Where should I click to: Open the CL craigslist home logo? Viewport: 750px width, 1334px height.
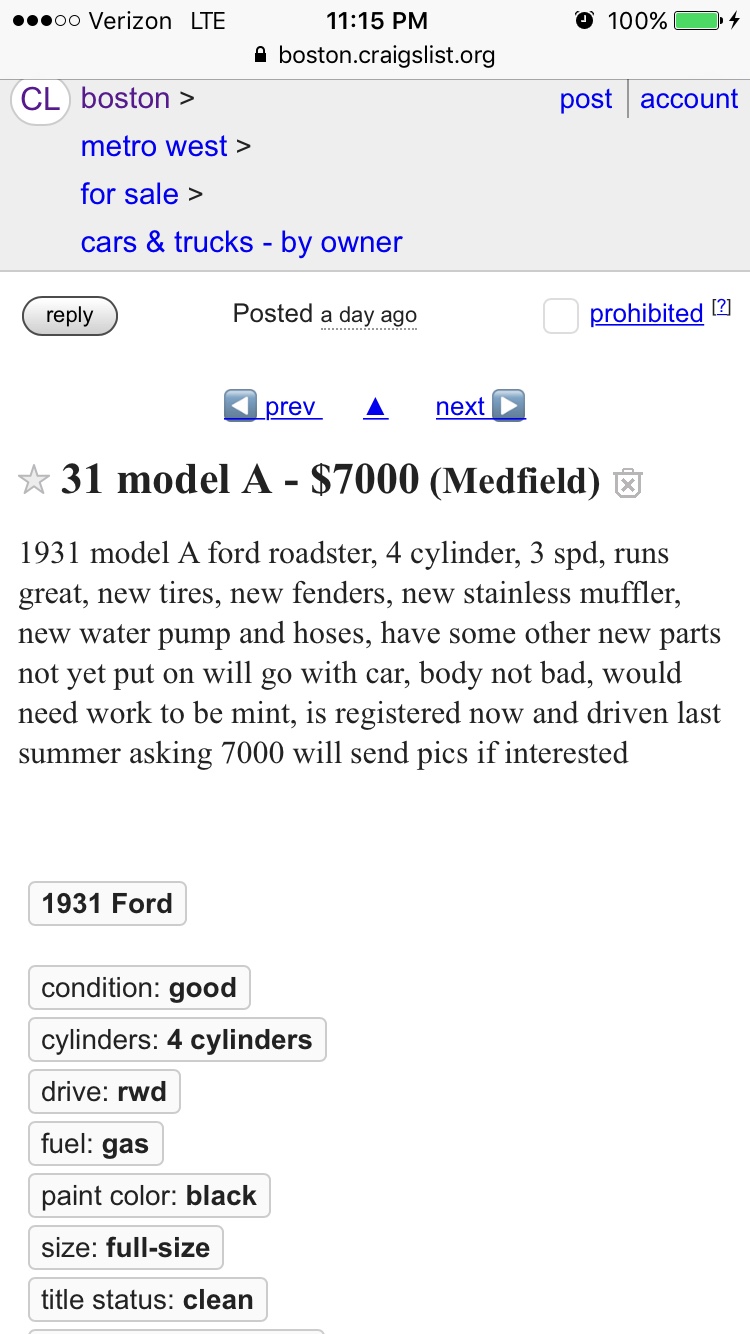pos(40,101)
